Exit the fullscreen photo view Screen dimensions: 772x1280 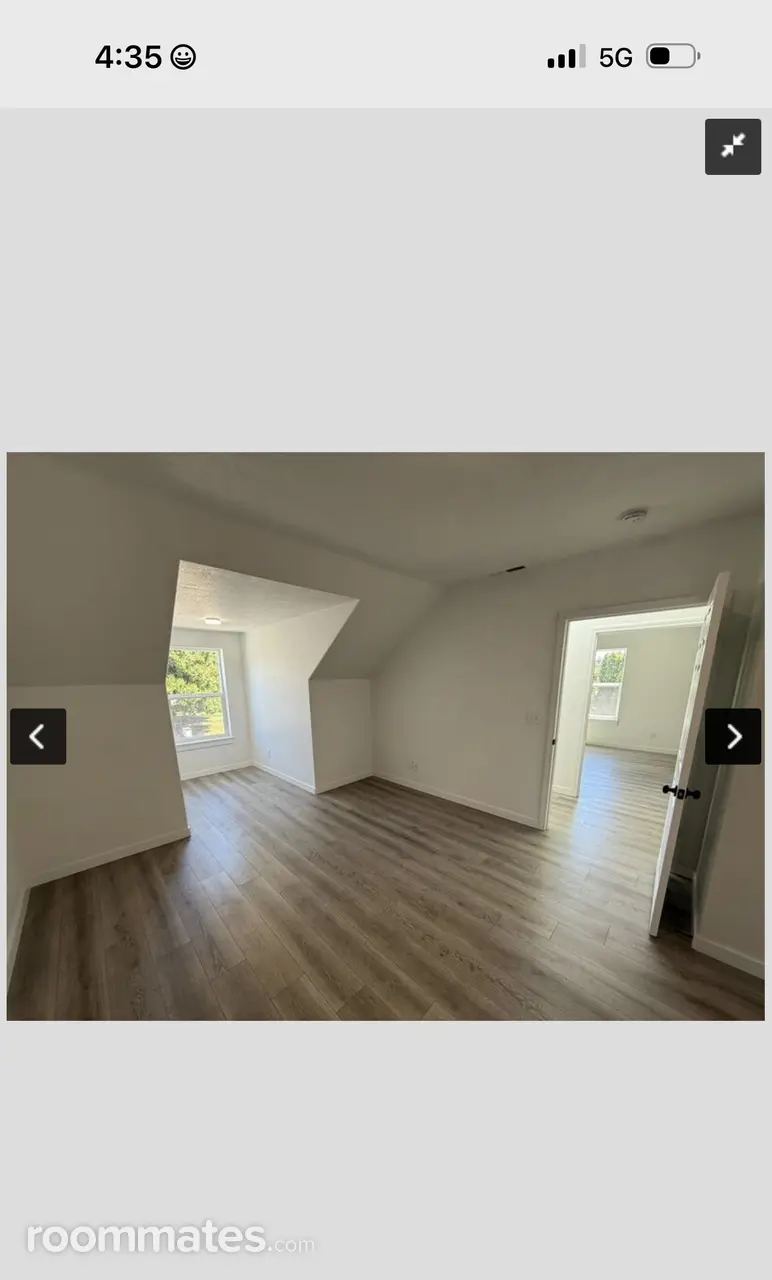732,147
